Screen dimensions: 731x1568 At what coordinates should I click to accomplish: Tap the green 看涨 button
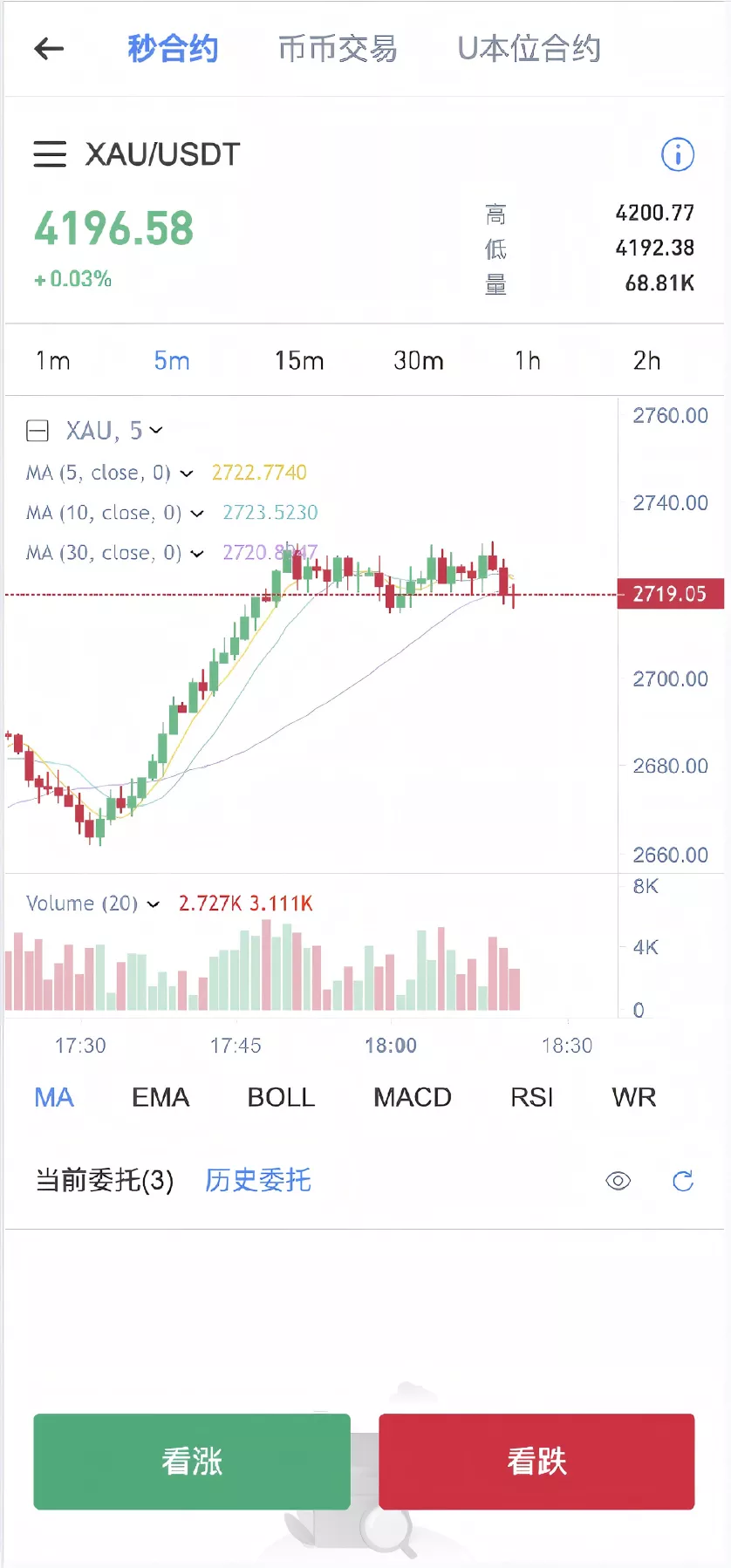192,1461
